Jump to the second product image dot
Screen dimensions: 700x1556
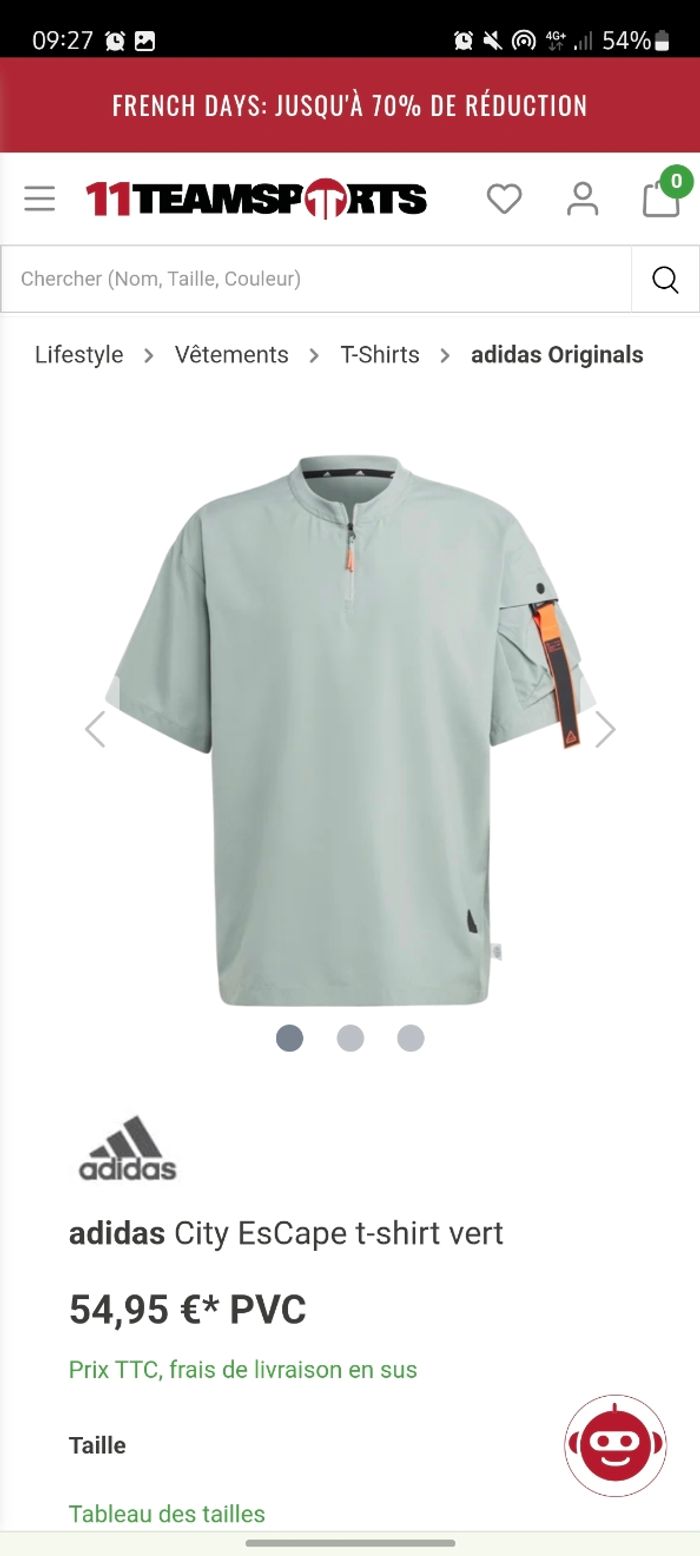350,1038
